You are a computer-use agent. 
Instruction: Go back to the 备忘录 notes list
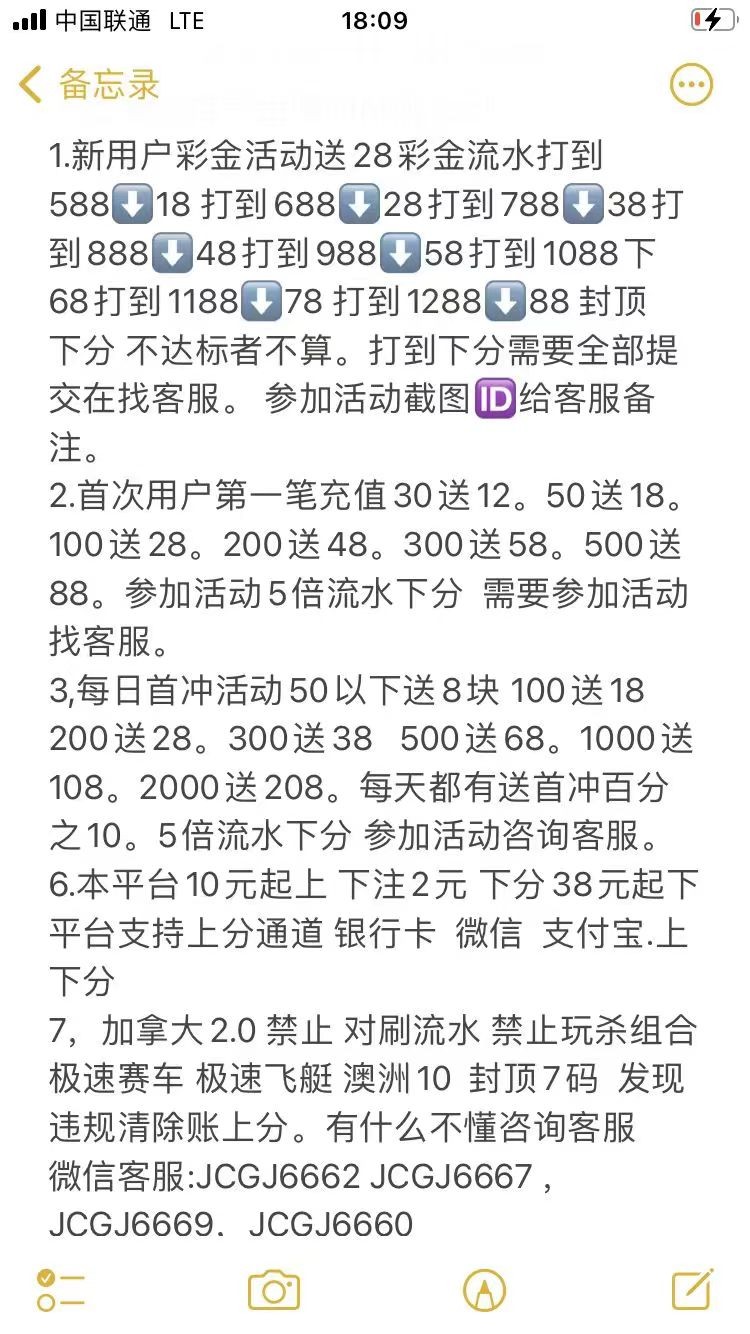(88, 85)
